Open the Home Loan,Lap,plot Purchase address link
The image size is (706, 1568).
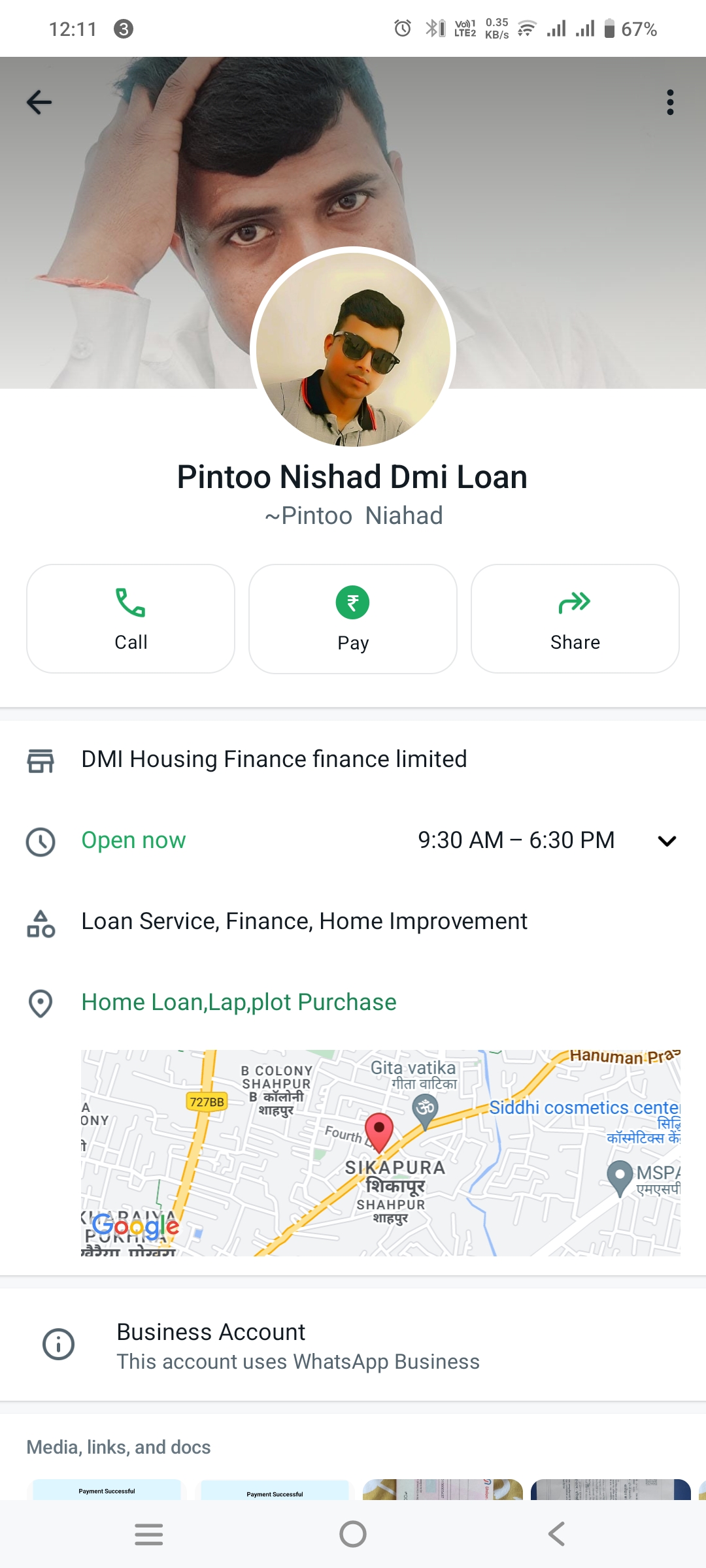239,1002
